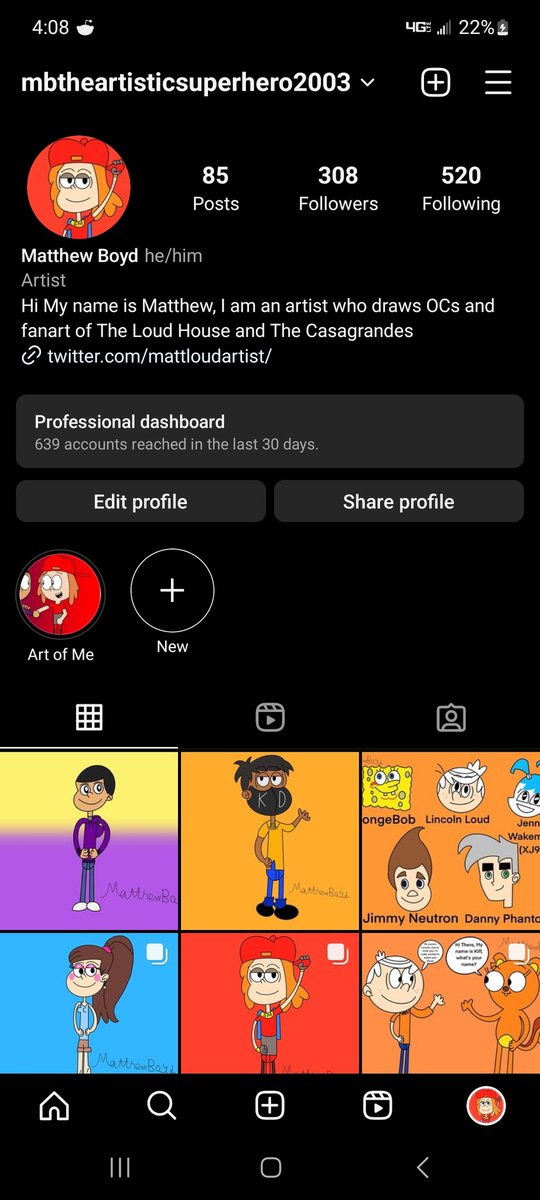Open the hamburger menu

tap(498, 83)
